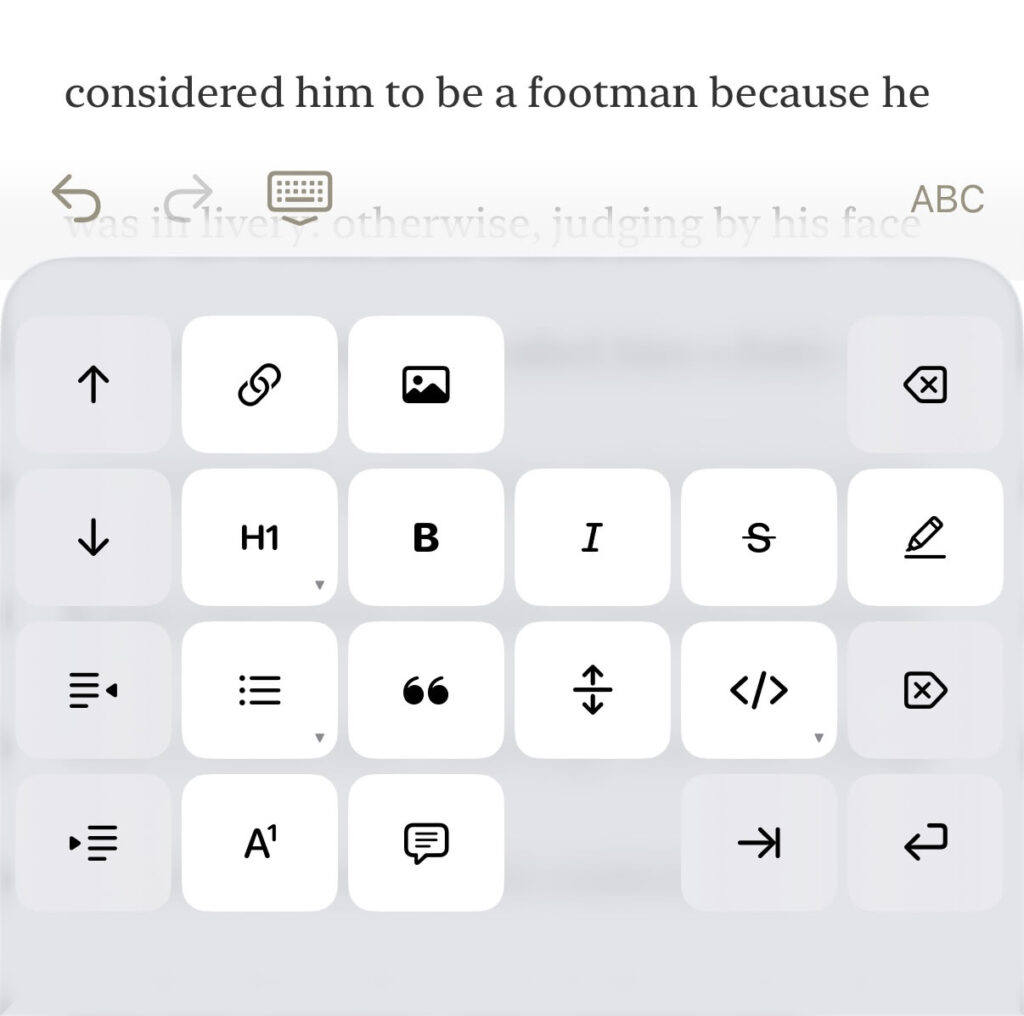Tap the return key
Image resolution: width=1024 pixels, height=1016 pixels.
(x=925, y=843)
